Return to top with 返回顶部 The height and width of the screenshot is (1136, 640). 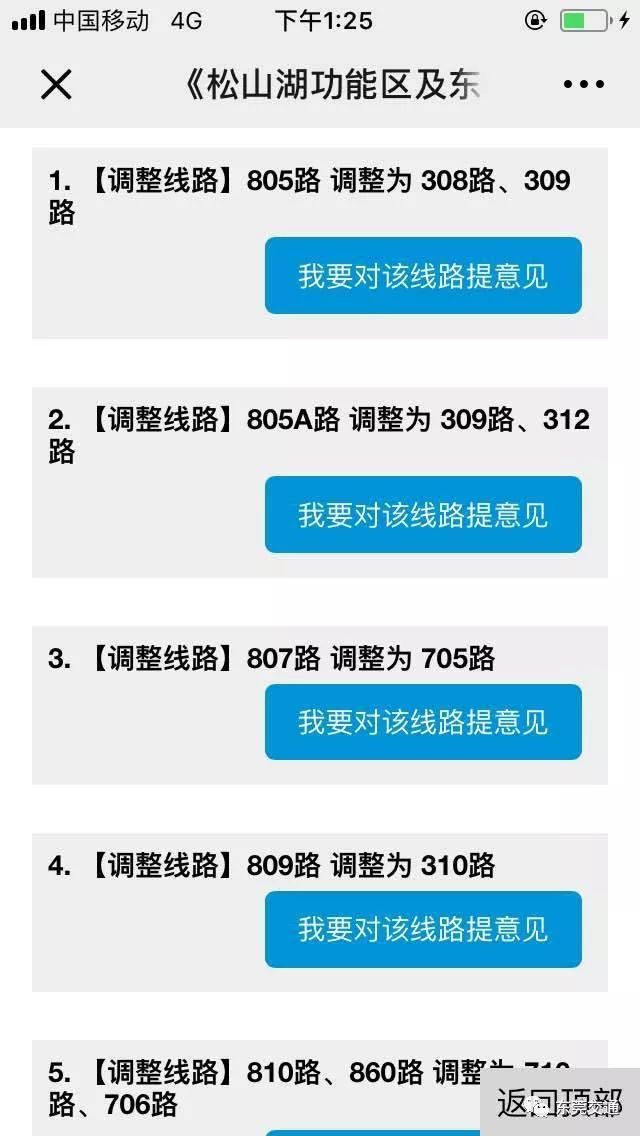coord(560,1102)
